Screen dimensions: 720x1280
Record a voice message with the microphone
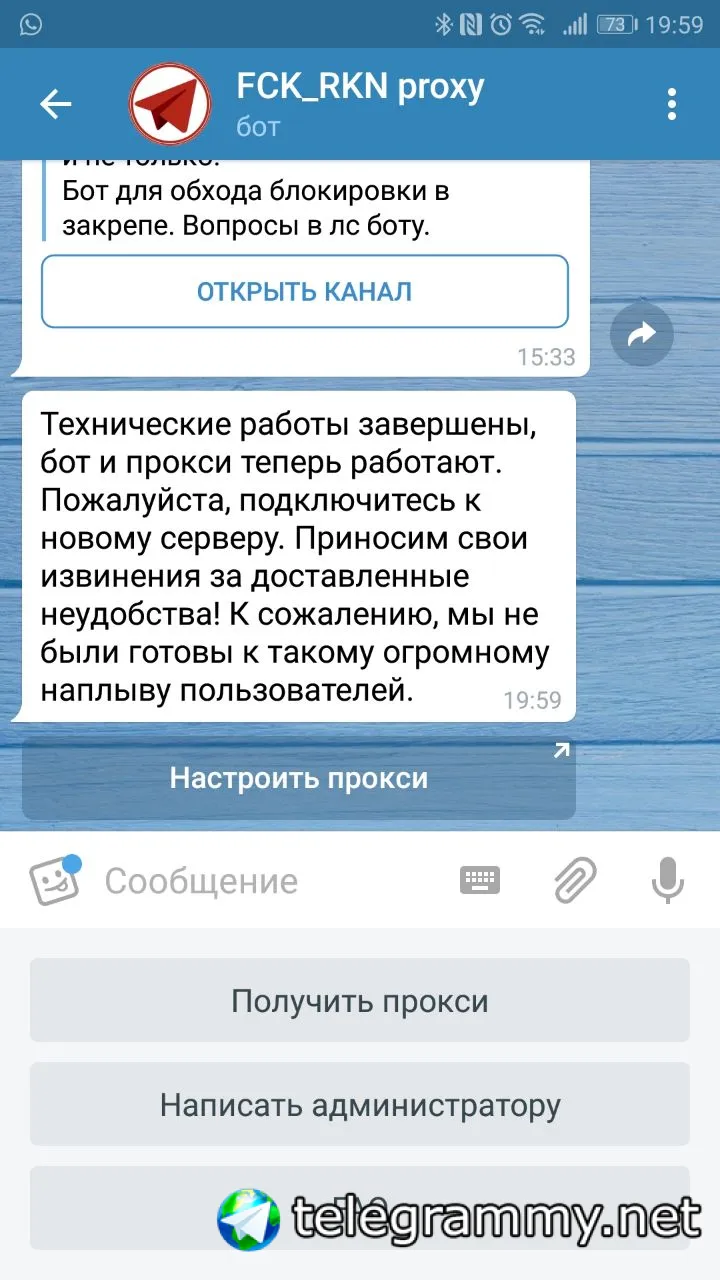[x=667, y=880]
